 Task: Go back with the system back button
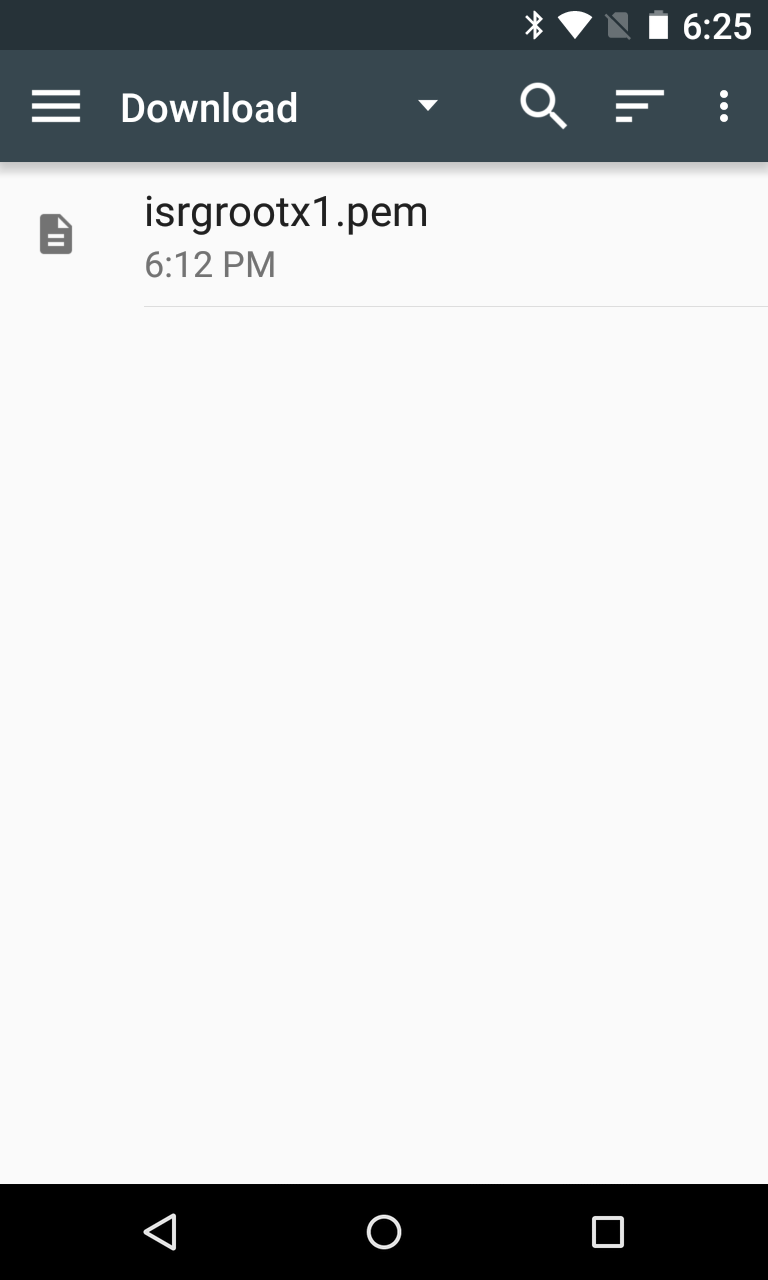pyautogui.click(x=160, y=1232)
